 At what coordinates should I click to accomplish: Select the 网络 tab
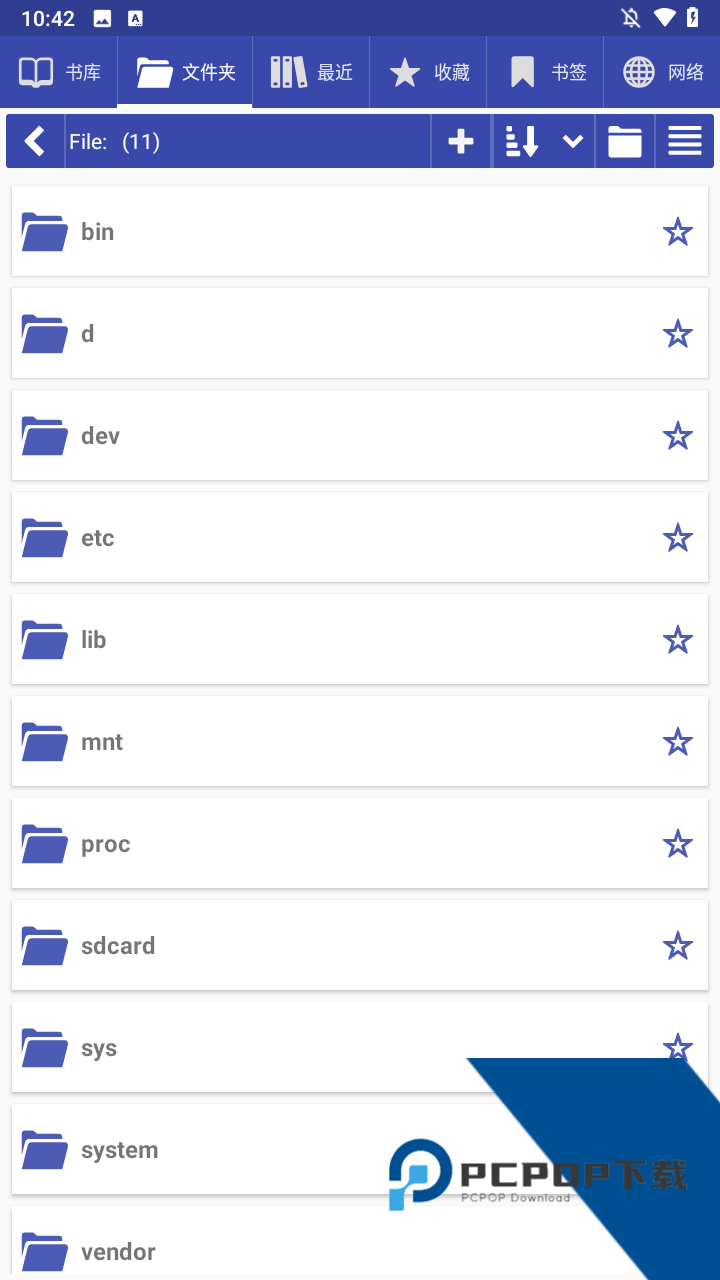pos(662,72)
